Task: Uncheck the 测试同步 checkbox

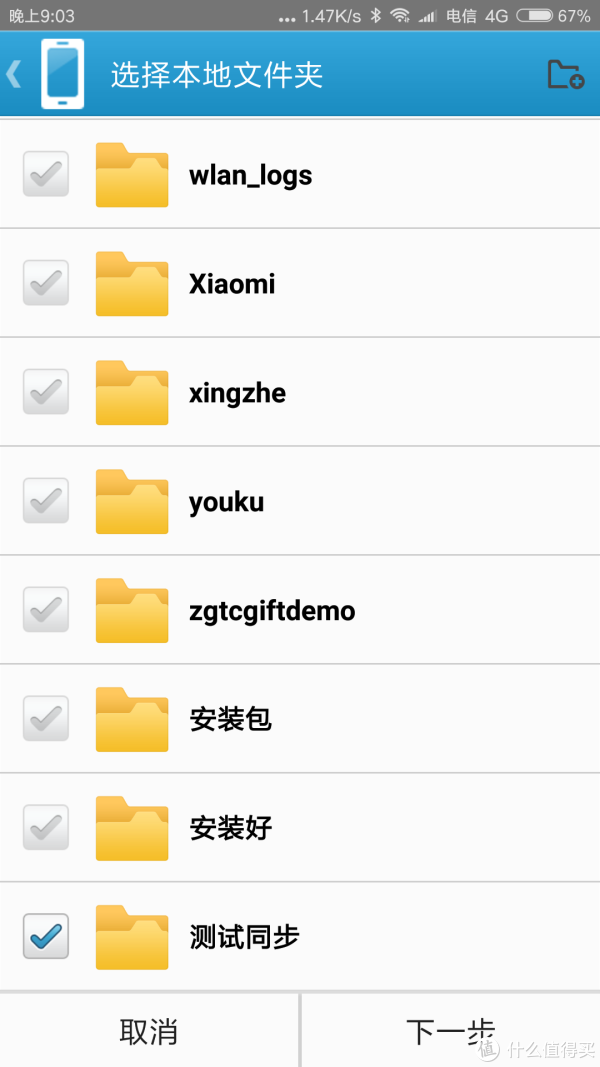Action: tap(46, 937)
